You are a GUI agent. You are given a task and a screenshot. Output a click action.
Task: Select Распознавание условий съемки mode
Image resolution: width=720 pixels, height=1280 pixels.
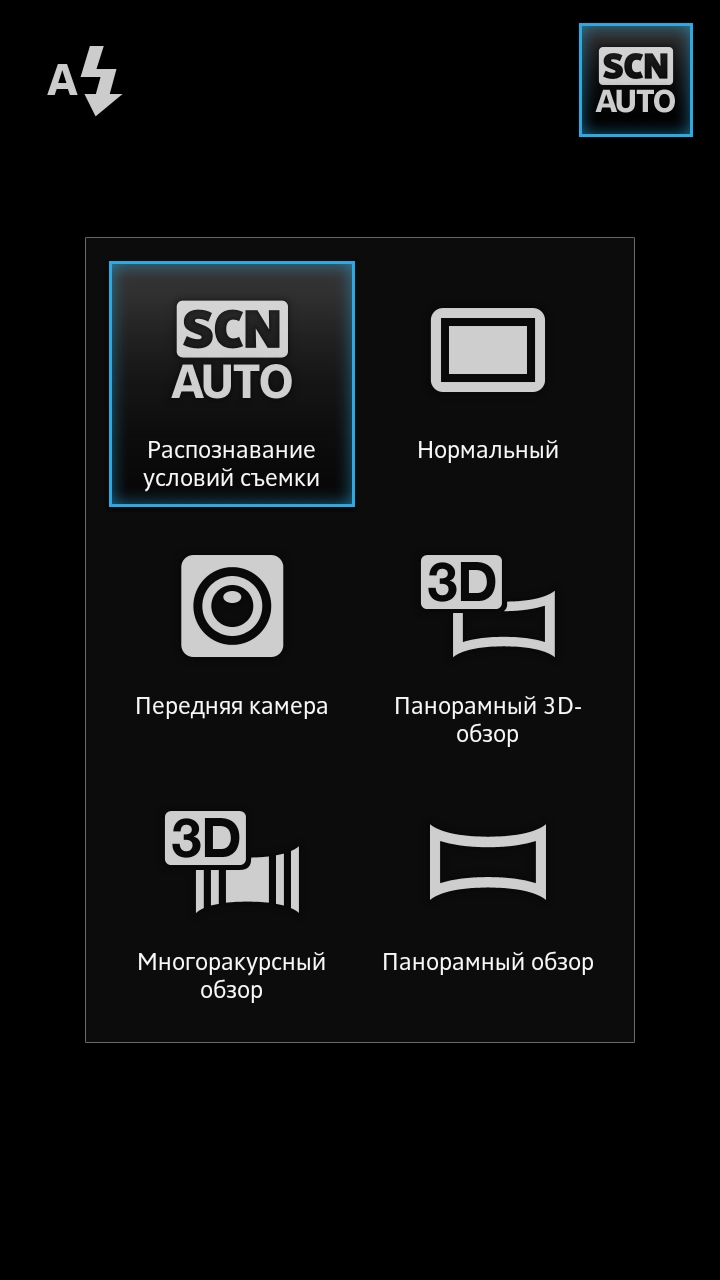point(232,384)
